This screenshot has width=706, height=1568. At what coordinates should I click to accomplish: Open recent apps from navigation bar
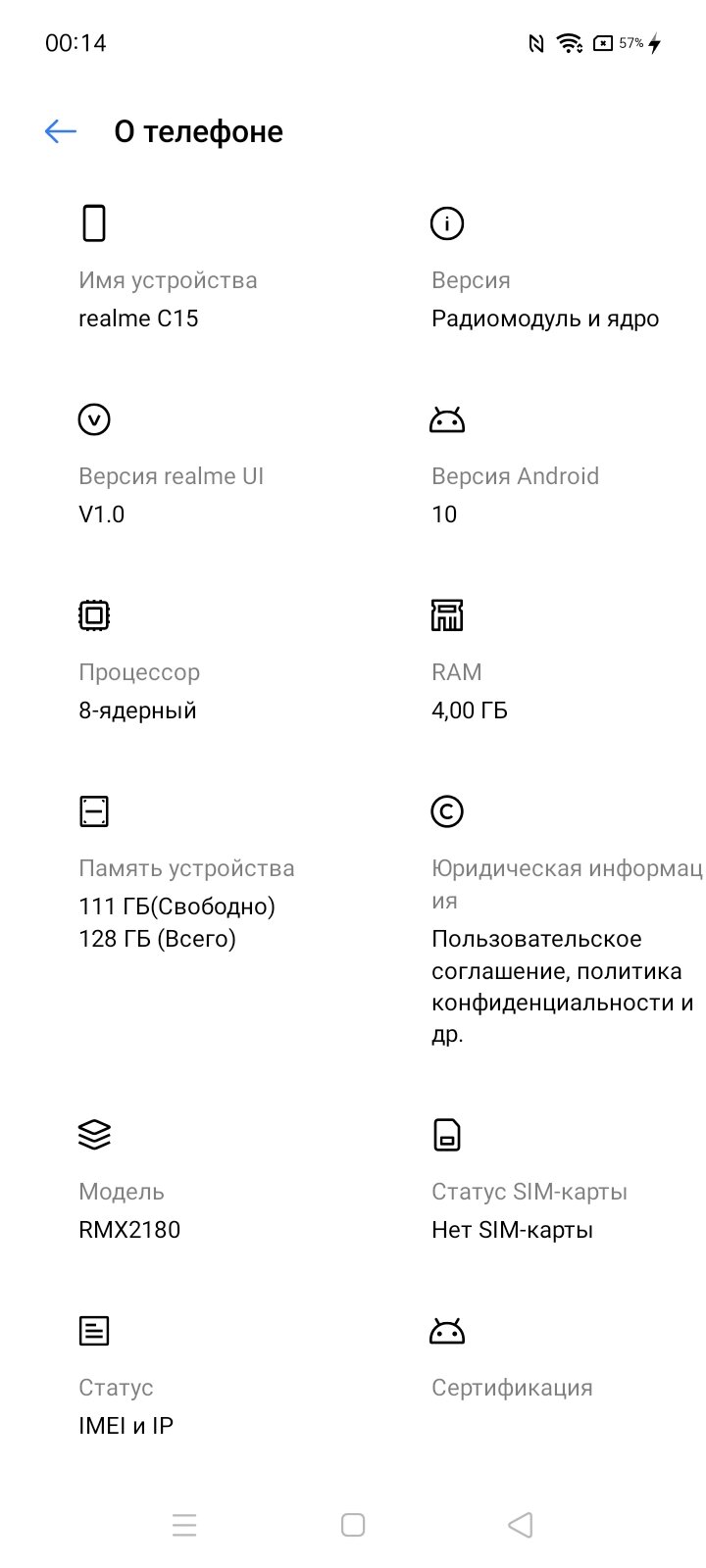(184, 1525)
